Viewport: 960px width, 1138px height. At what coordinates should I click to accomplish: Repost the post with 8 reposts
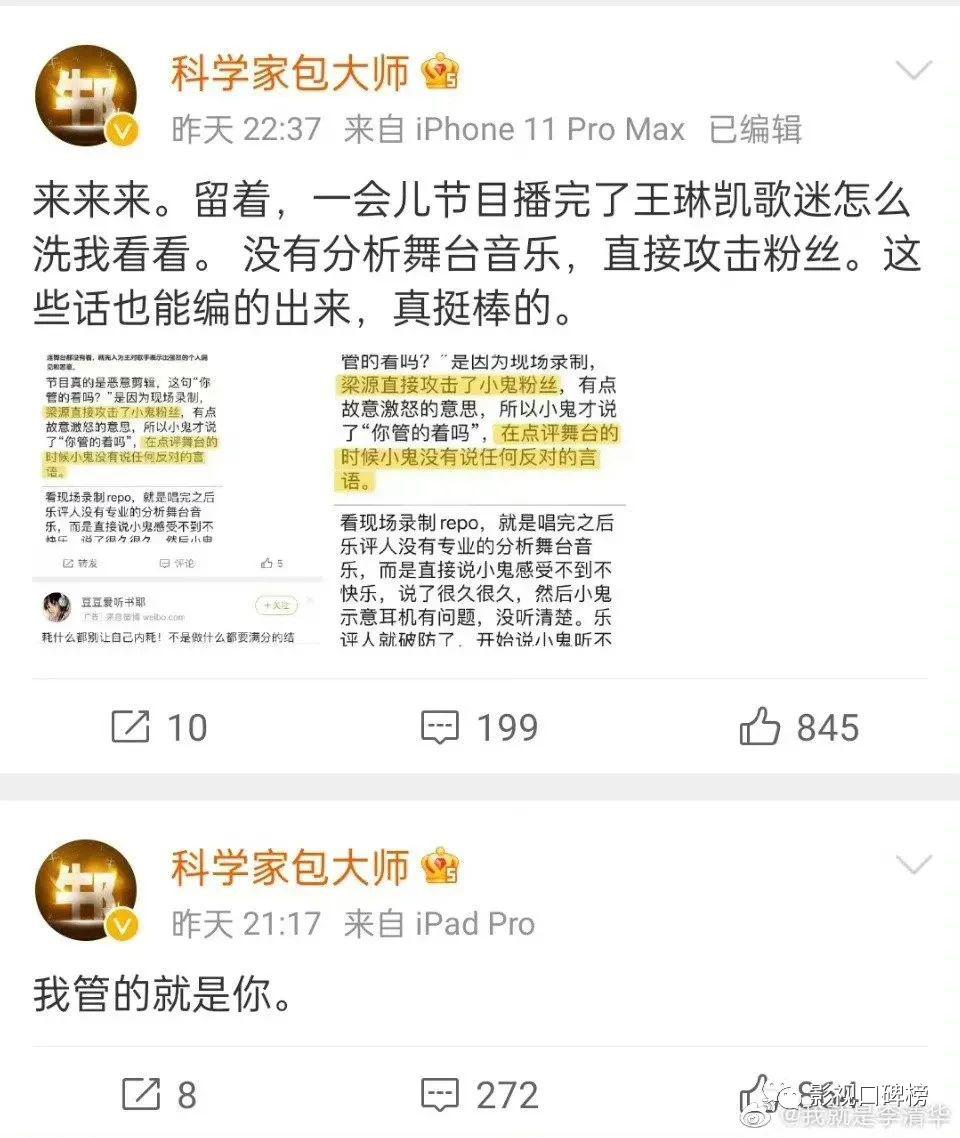(158, 1095)
